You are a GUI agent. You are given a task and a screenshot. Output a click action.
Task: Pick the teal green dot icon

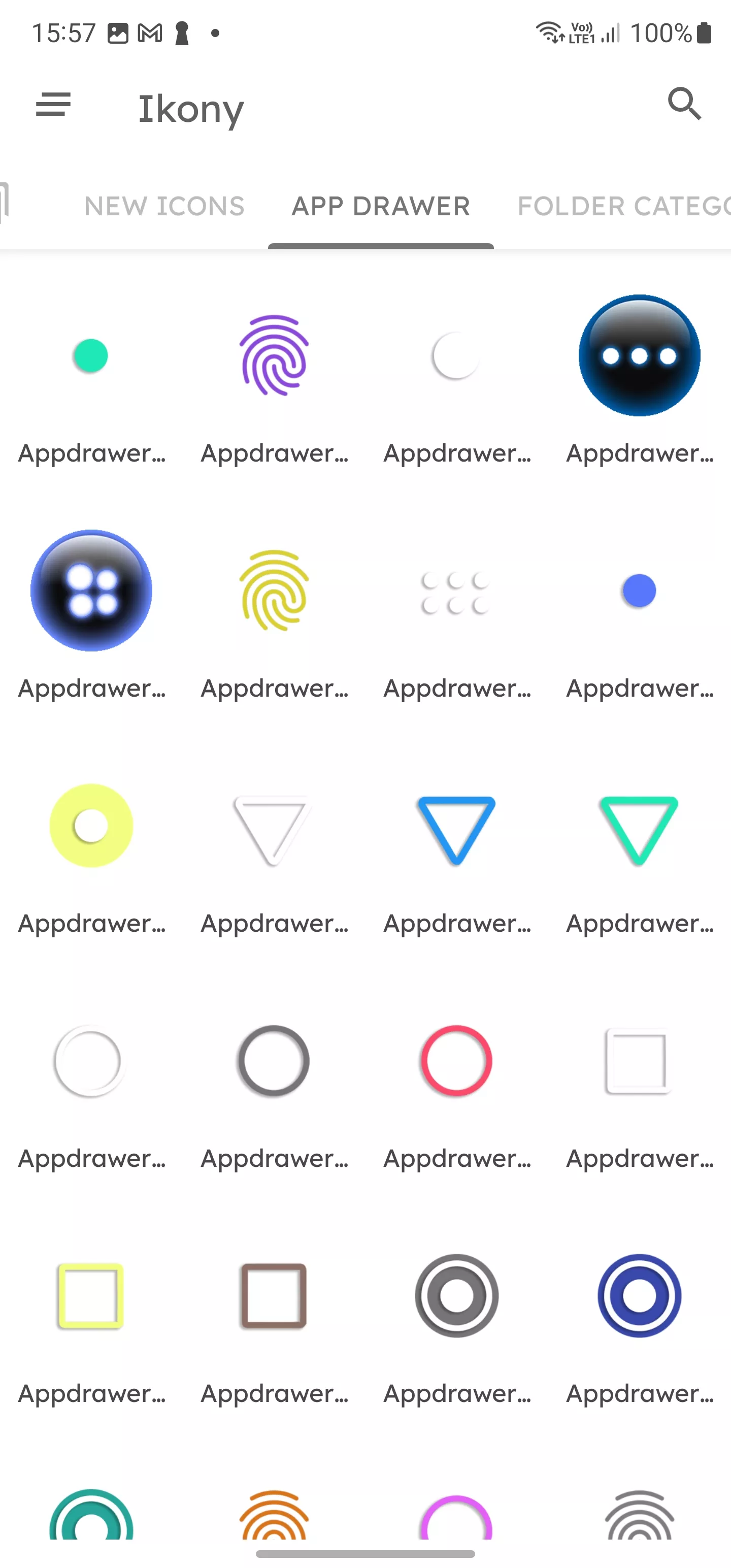91,355
